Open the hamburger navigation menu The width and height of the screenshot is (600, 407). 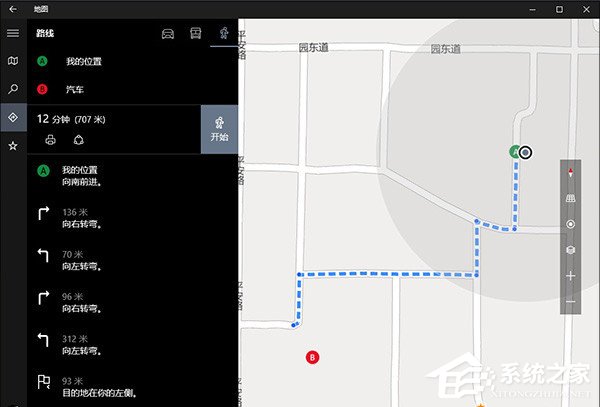coord(12,33)
